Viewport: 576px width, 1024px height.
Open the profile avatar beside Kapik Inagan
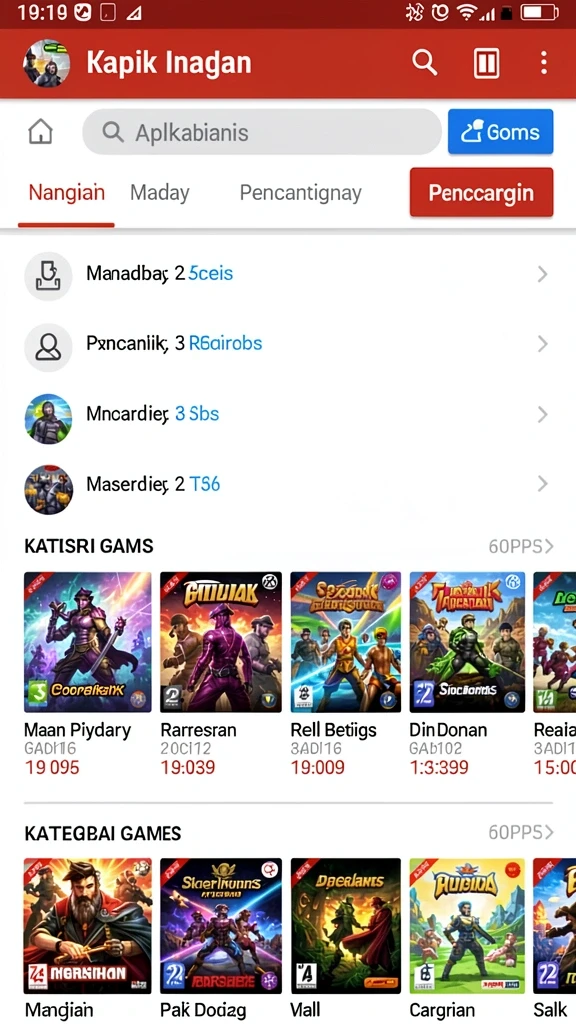[46, 63]
